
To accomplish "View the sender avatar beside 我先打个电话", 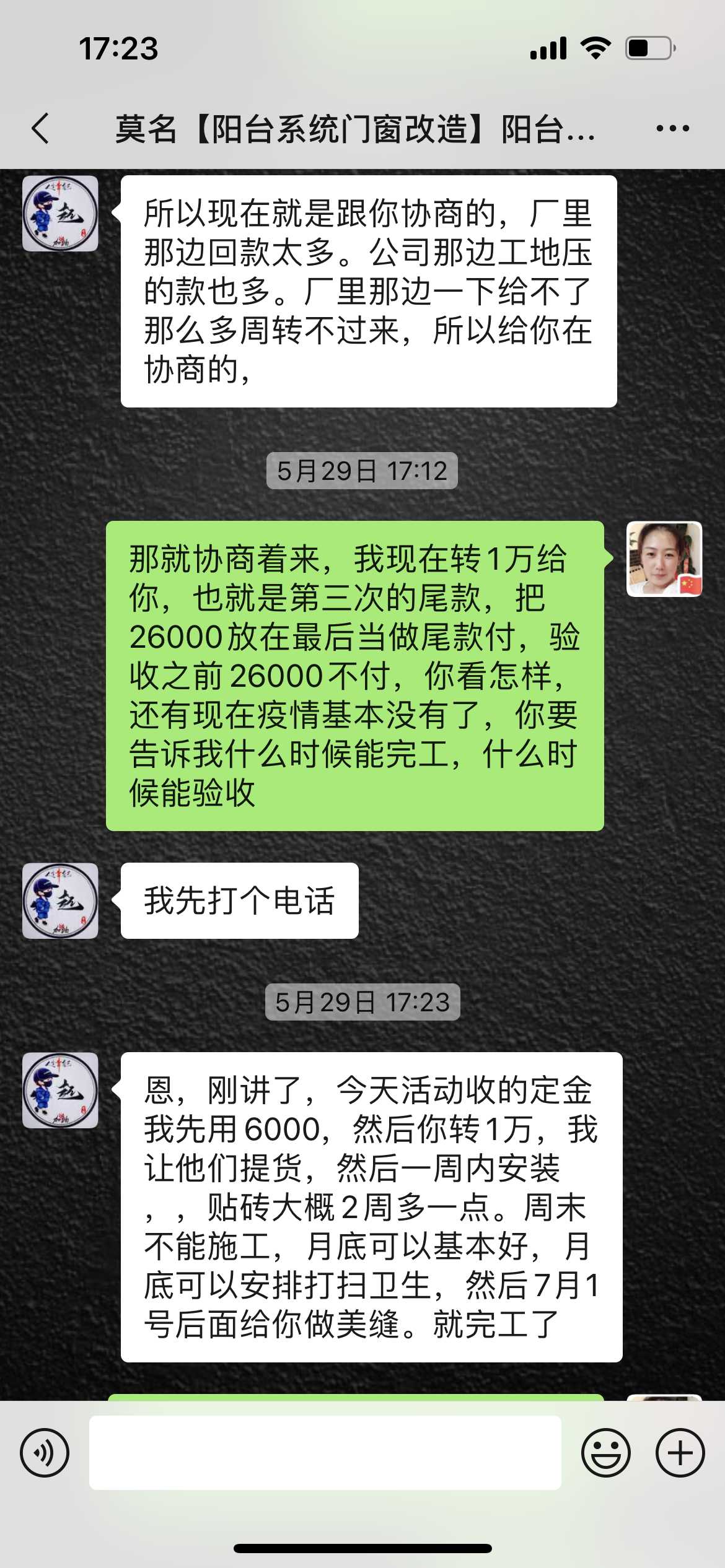I will [60, 900].
